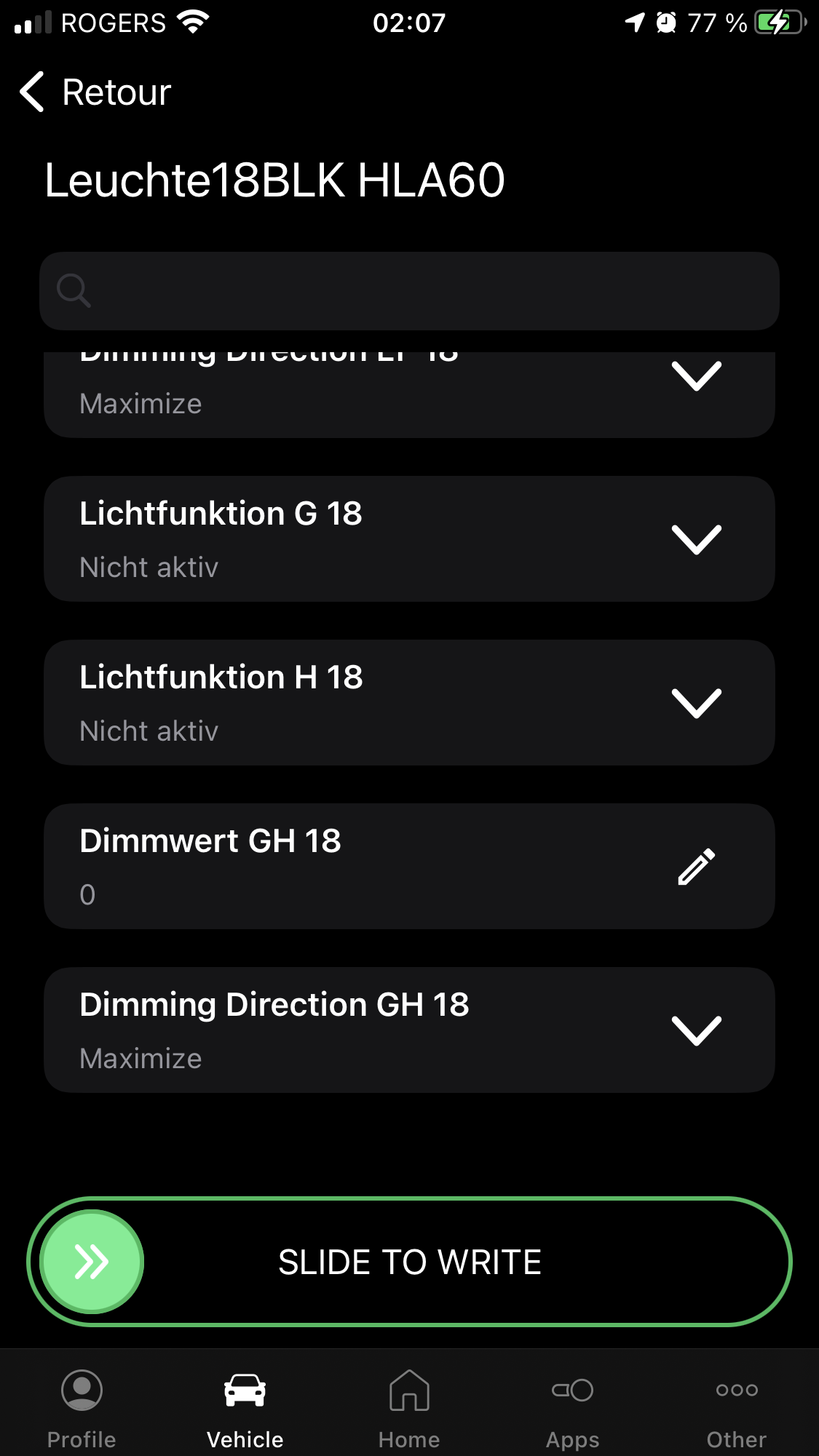Tap the Slide to Write arrow handle
The width and height of the screenshot is (819, 1456).
[92, 1262]
